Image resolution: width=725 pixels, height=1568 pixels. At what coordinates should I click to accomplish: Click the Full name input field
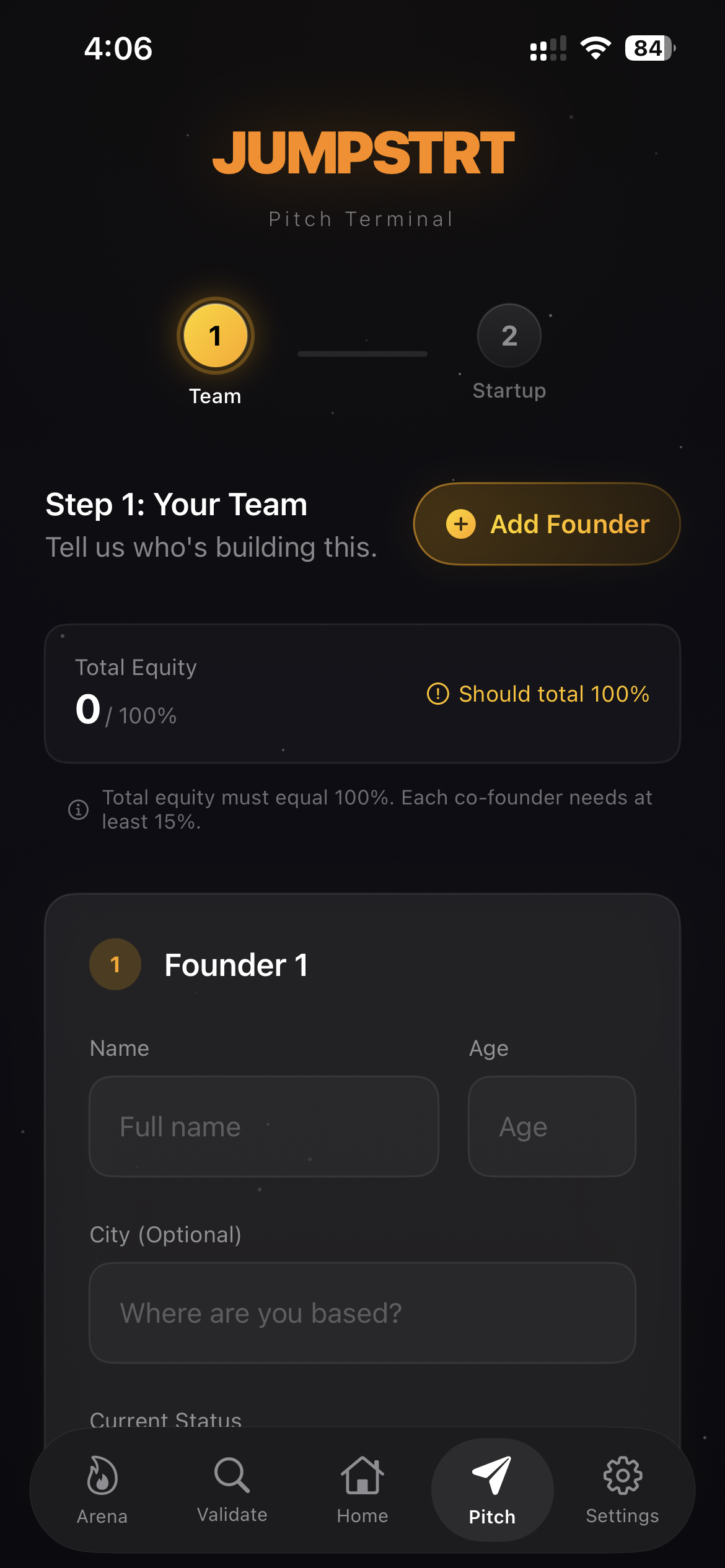pos(264,1126)
